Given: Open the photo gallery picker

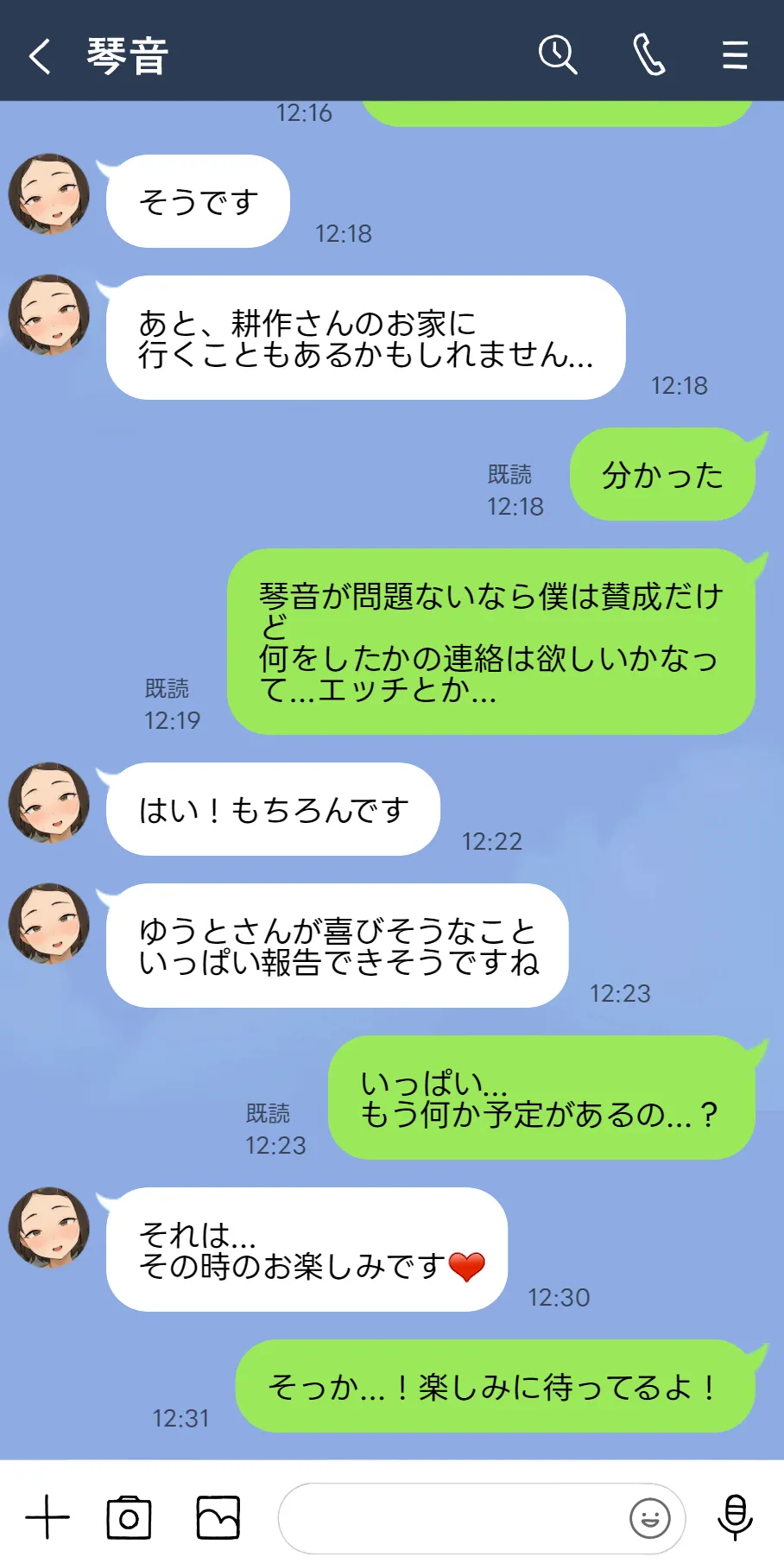Looking at the screenshot, I should (x=218, y=1517).
